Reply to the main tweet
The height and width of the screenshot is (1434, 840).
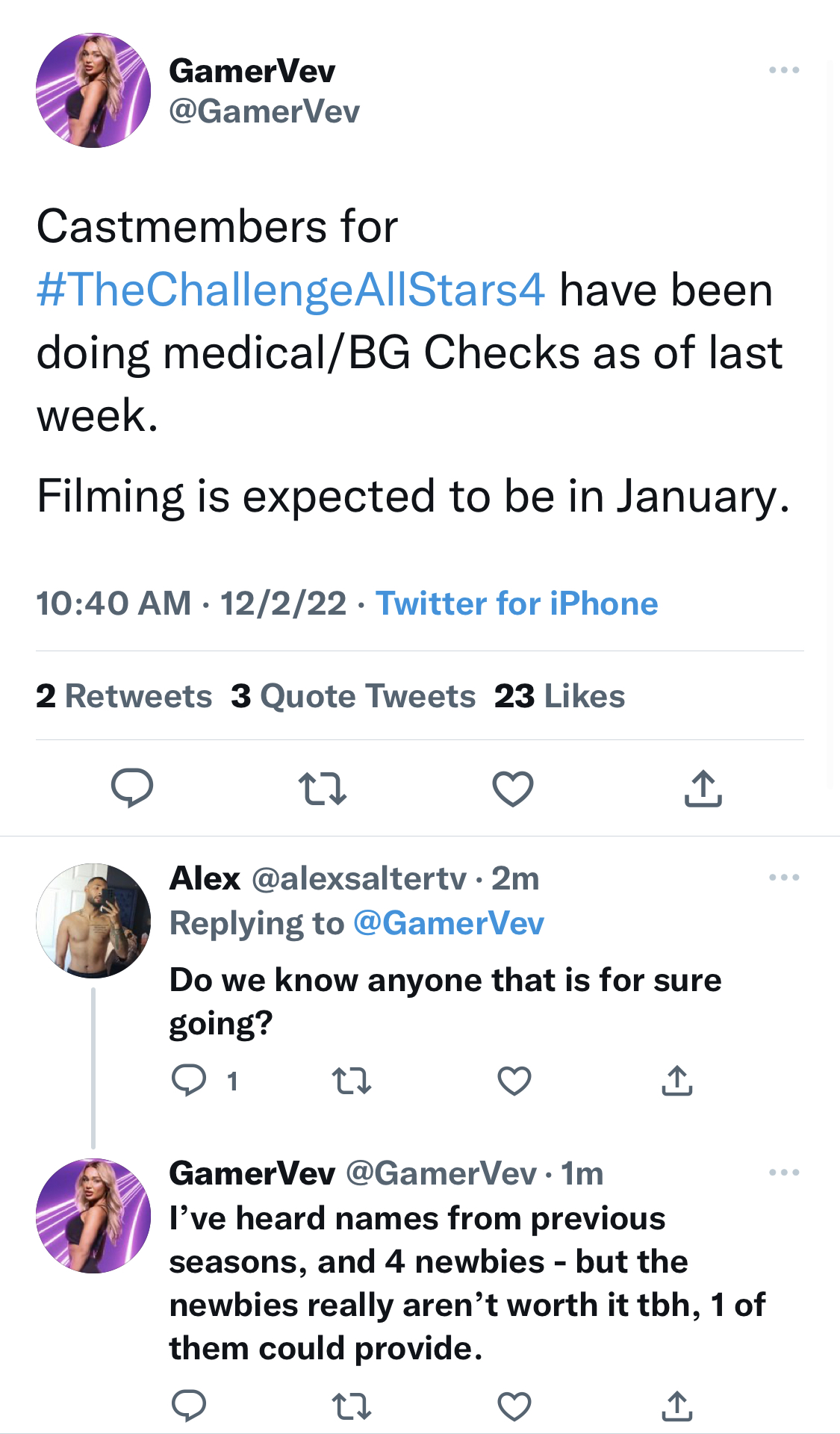[132, 789]
